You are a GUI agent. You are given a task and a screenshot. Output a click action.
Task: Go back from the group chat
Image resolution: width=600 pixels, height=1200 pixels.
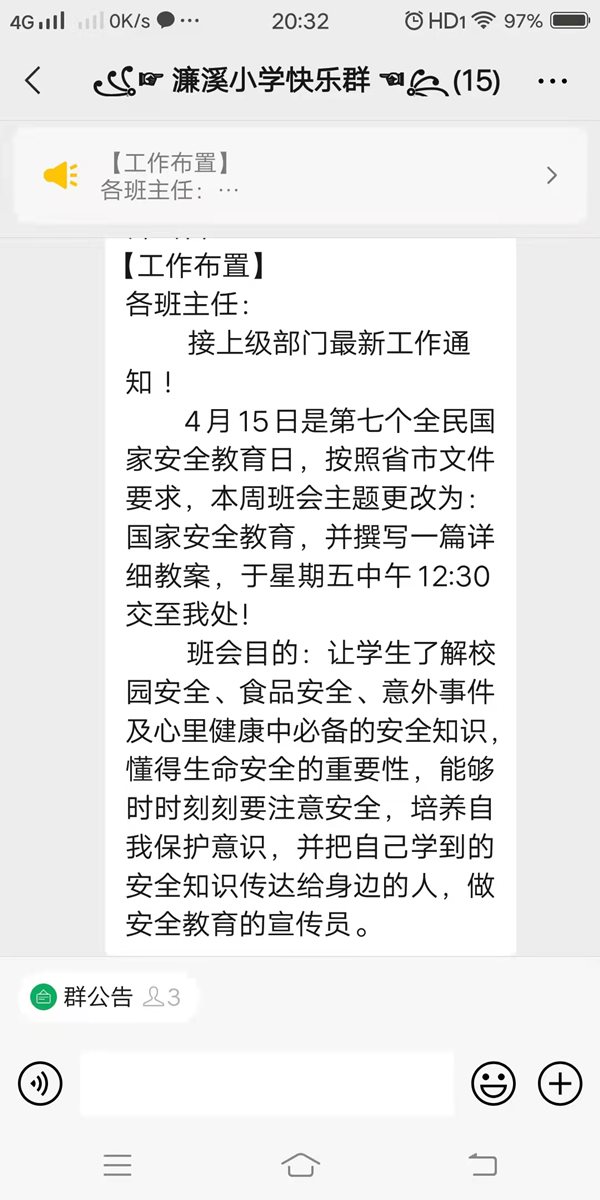click(x=33, y=81)
